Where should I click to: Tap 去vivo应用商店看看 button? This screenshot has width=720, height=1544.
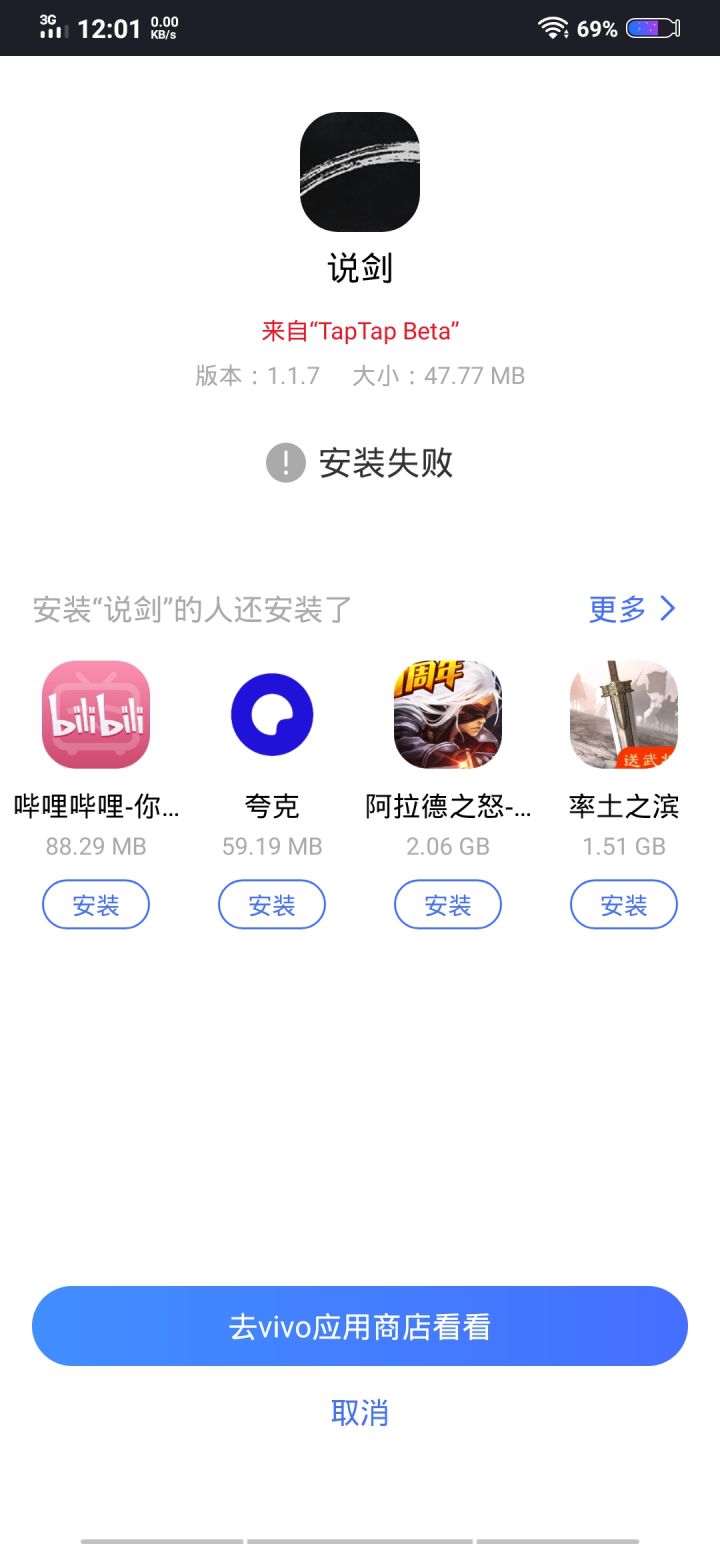(359, 1325)
